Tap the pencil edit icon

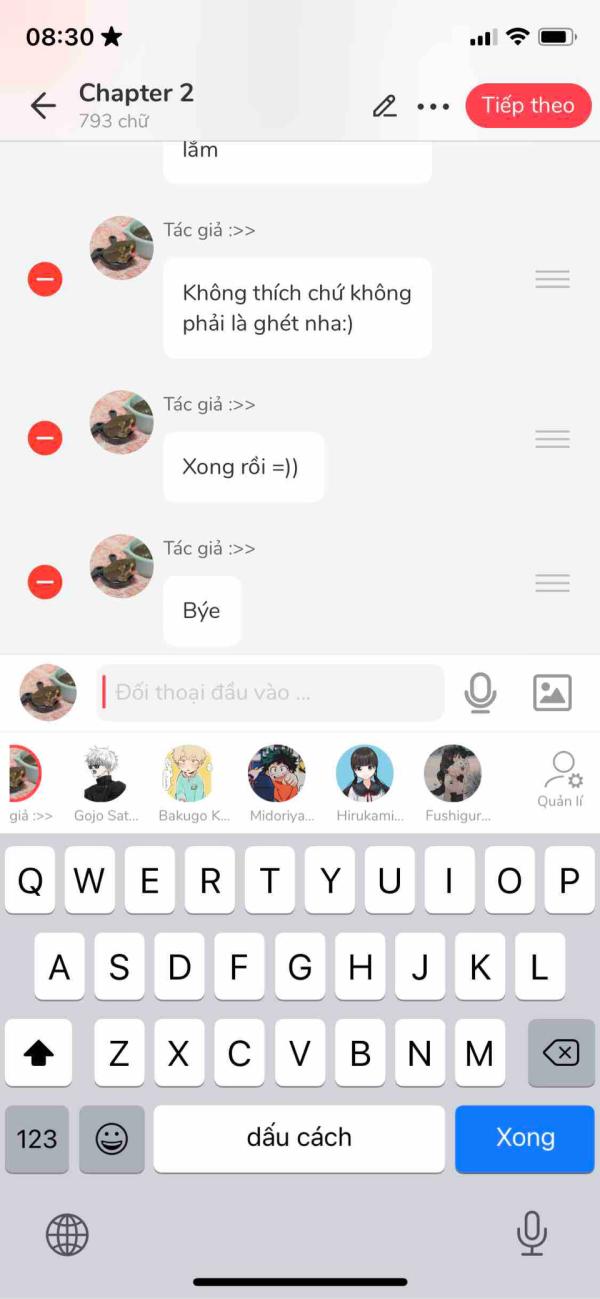[x=384, y=106]
